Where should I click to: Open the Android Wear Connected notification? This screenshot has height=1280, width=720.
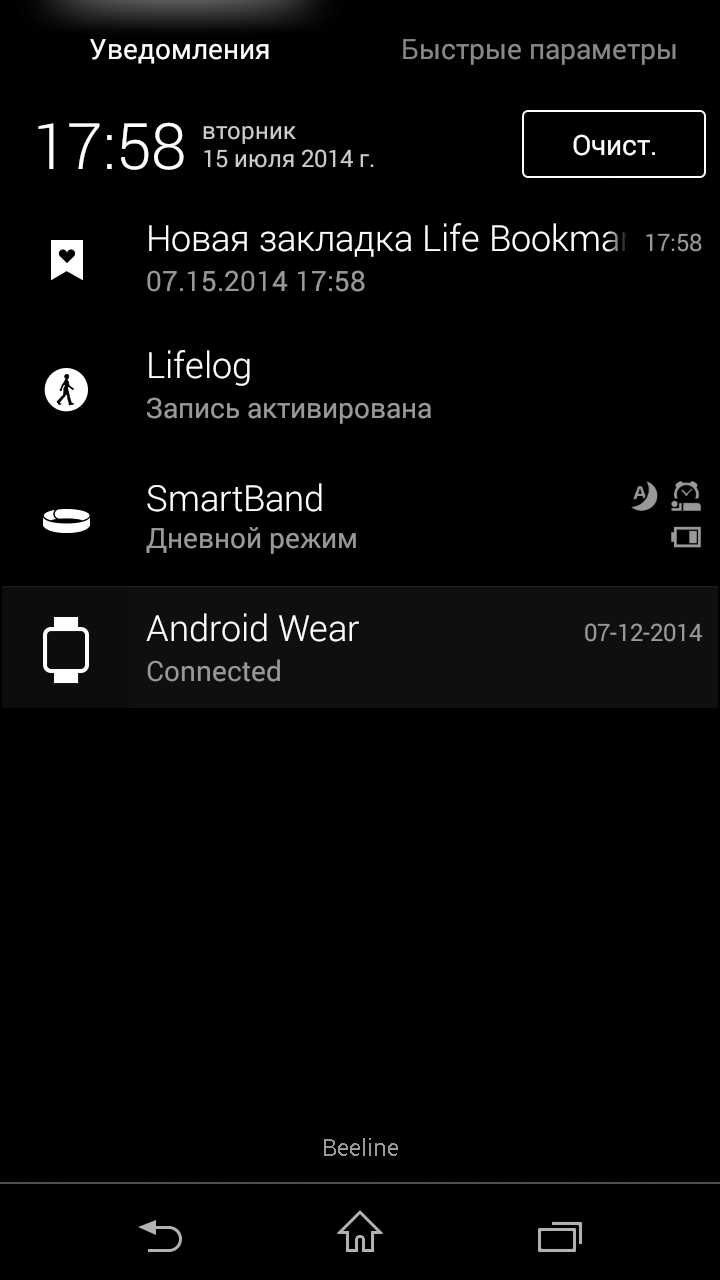tap(360, 648)
